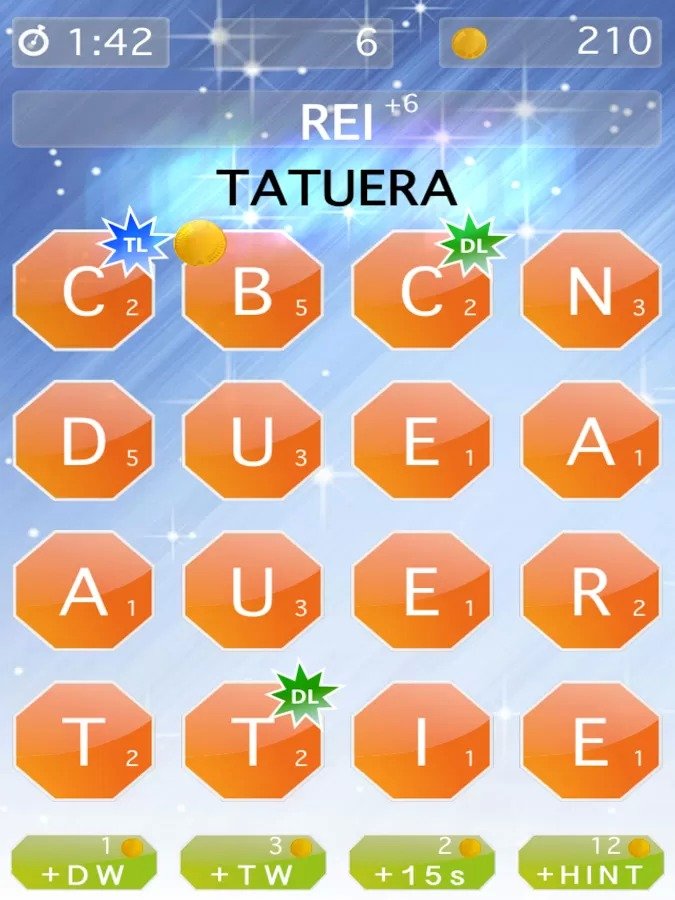The height and width of the screenshot is (900, 675).
Task: Activate the +DW double word booster
Action: (84, 865)
